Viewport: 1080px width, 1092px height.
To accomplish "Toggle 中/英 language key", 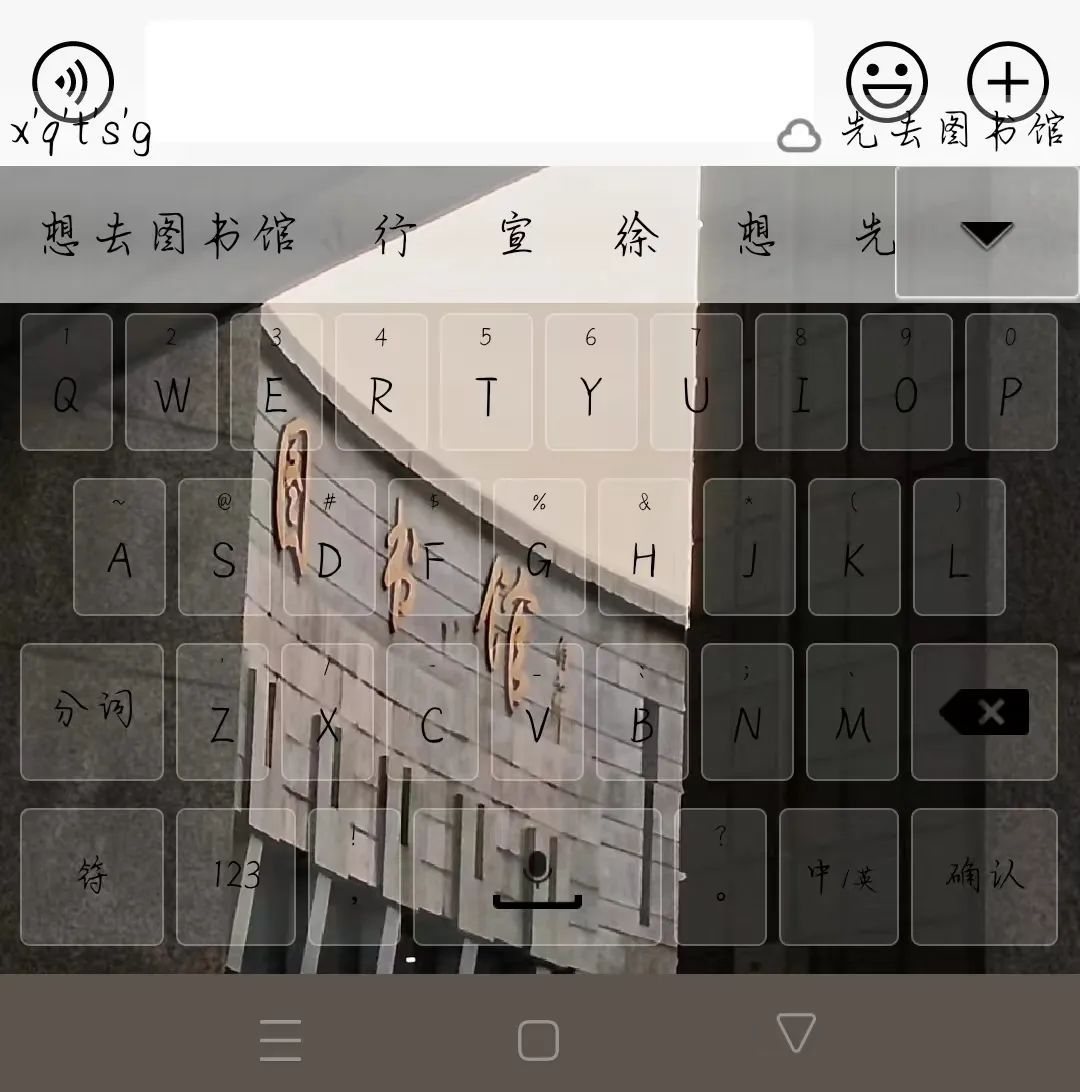I will click(x=838, y=877).
